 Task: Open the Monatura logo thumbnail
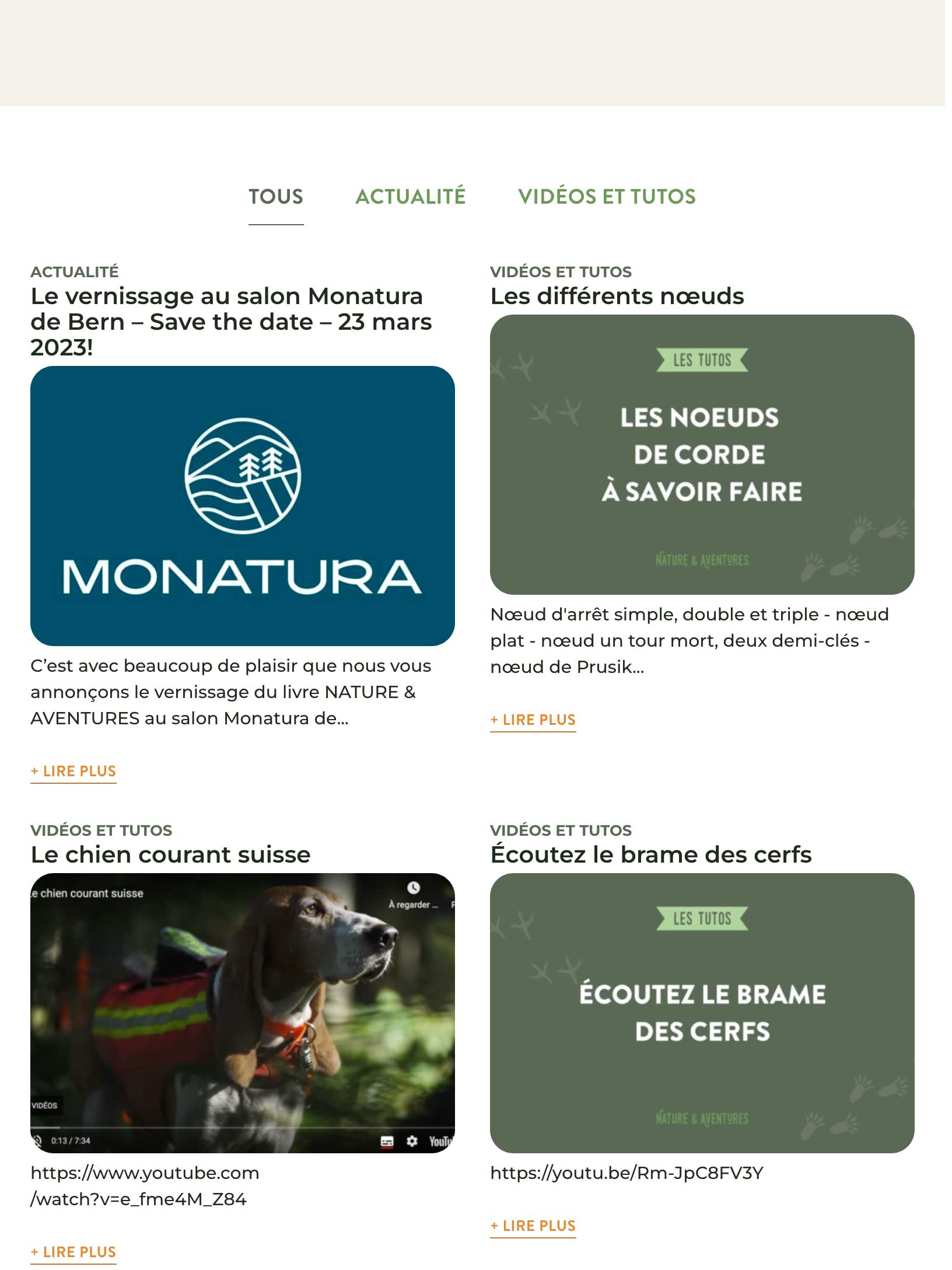(243, 505)
